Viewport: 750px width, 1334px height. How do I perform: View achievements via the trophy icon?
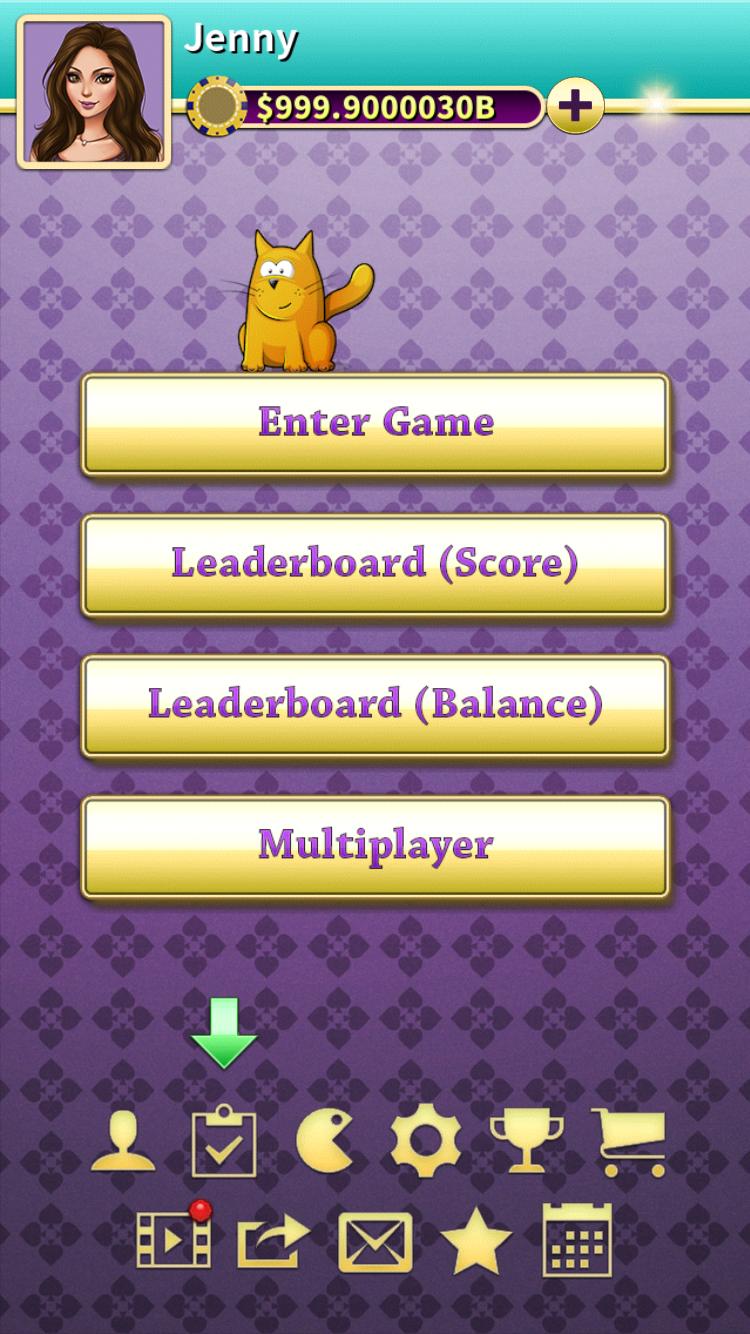(x=526, y=1141)
